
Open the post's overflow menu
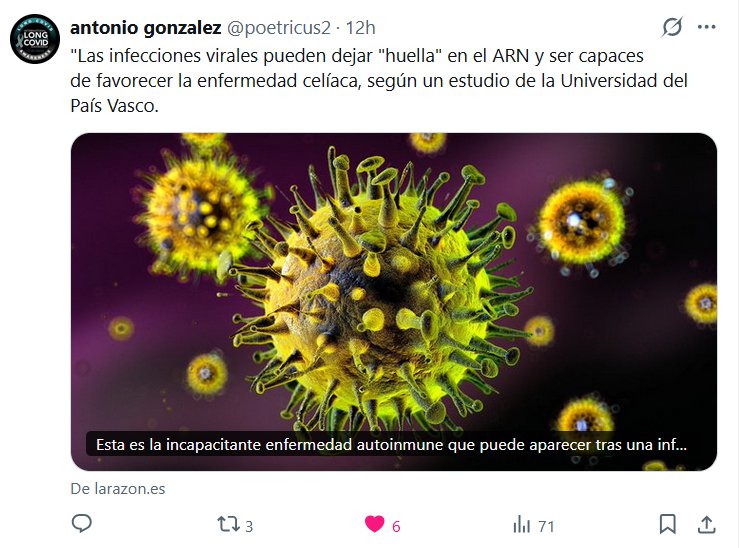[x=706, y=27]
